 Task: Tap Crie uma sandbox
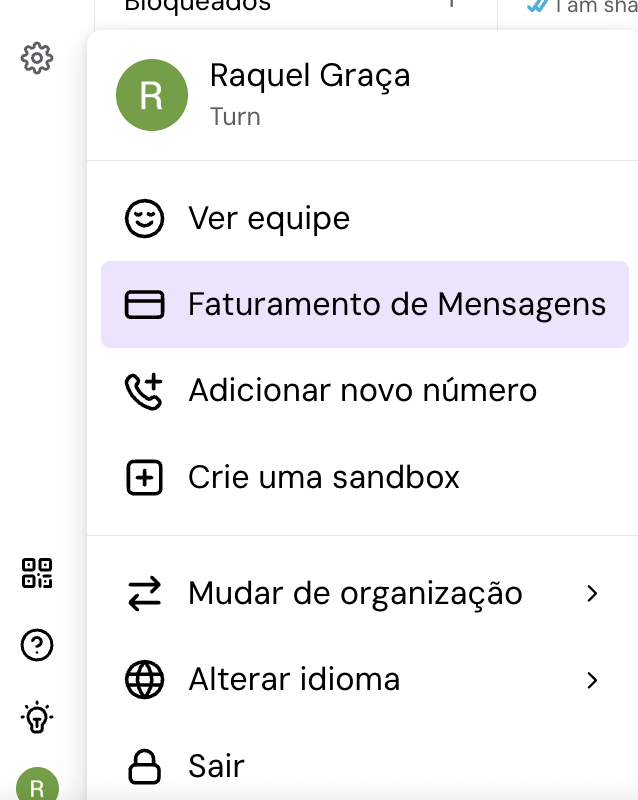tap(323, 478)
